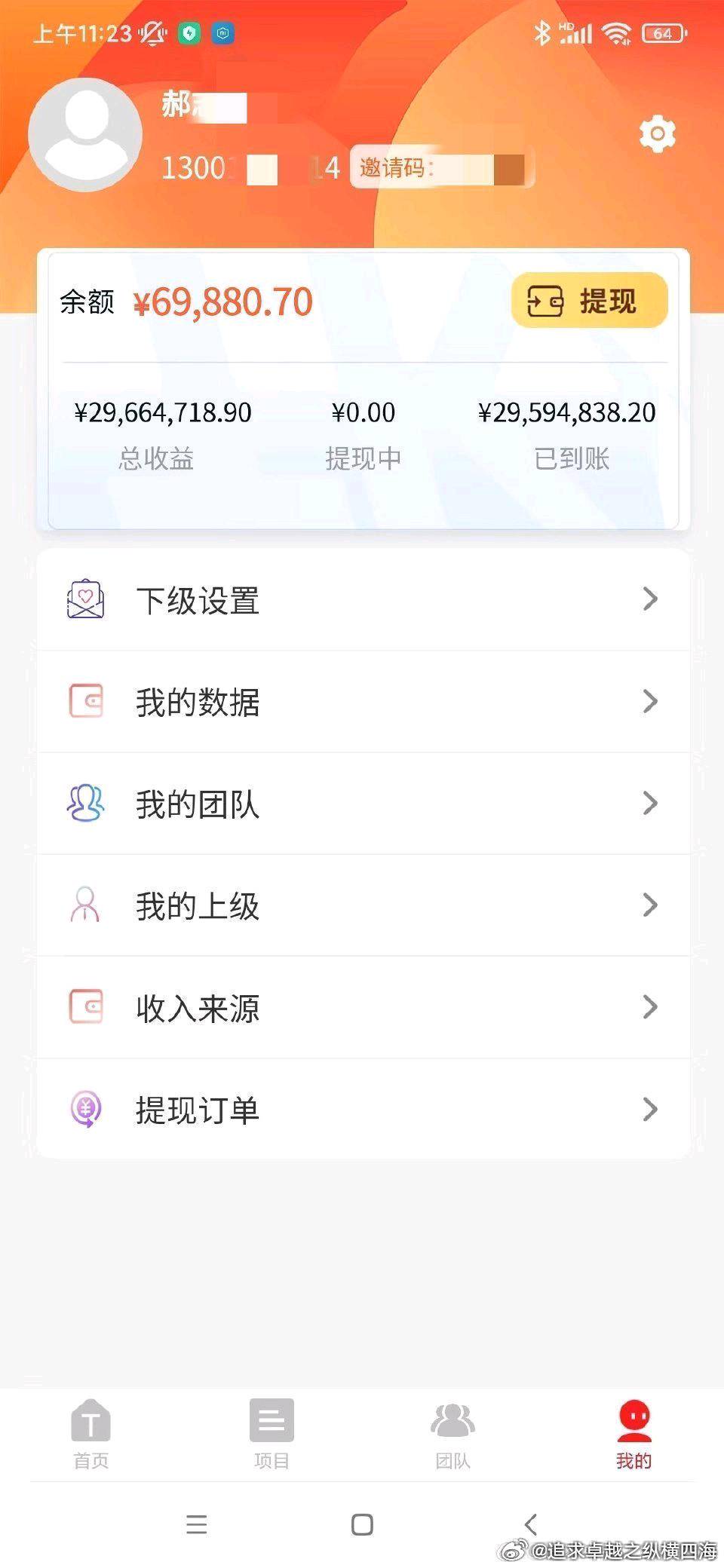
Task: Switch to the 项目 tab
Action: coord(271,1434)
